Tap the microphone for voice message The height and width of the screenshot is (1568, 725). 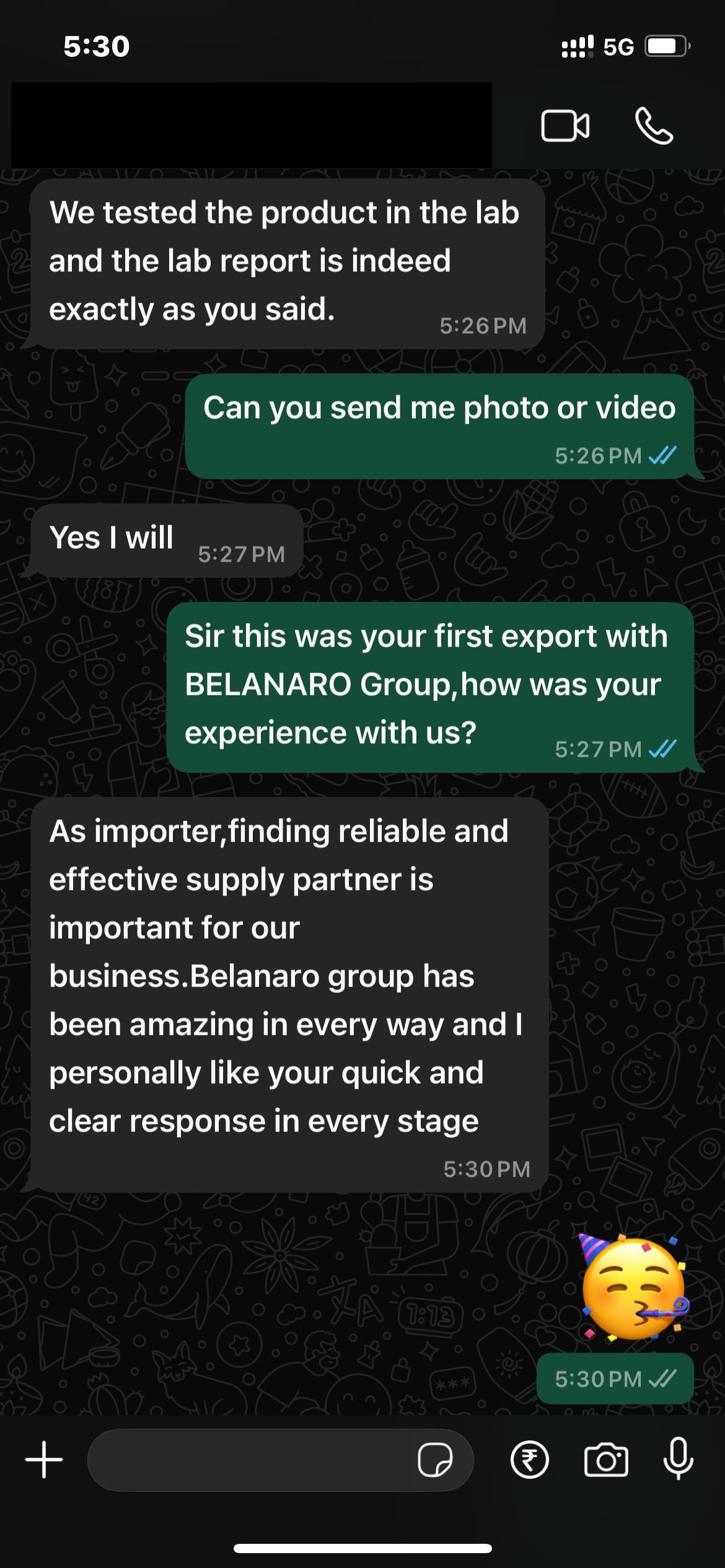[678, 1458]
